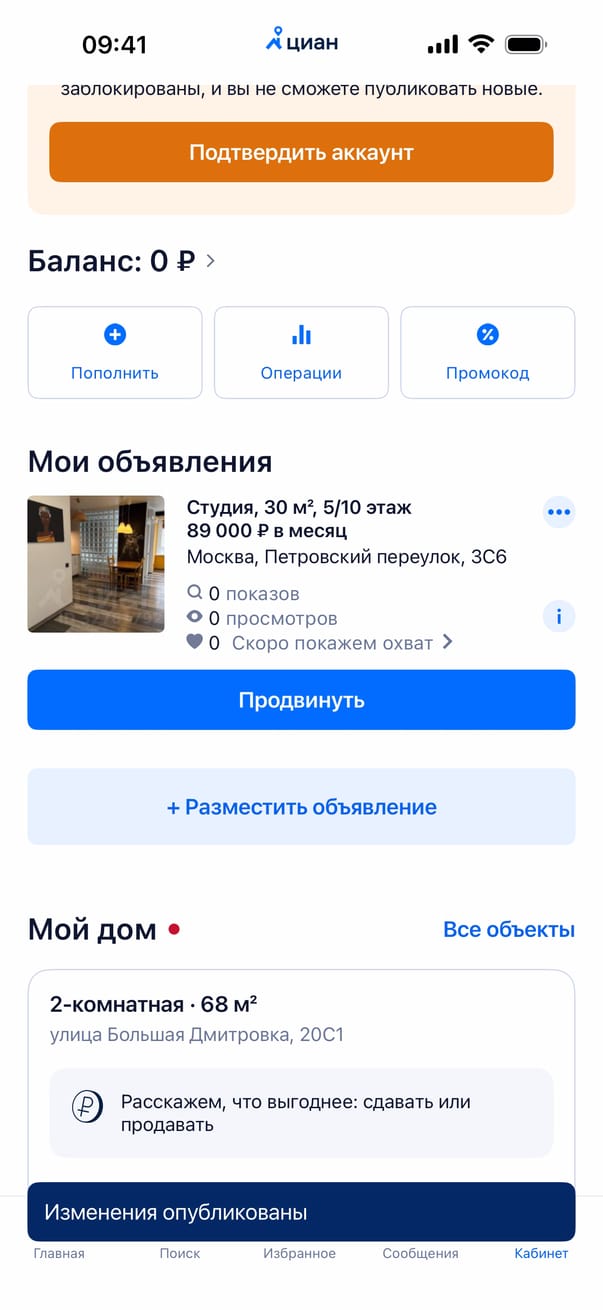Tap the Подтвердить аккаунт button
The height and width of the screenshot is (1310, 603).
[301, 152]
